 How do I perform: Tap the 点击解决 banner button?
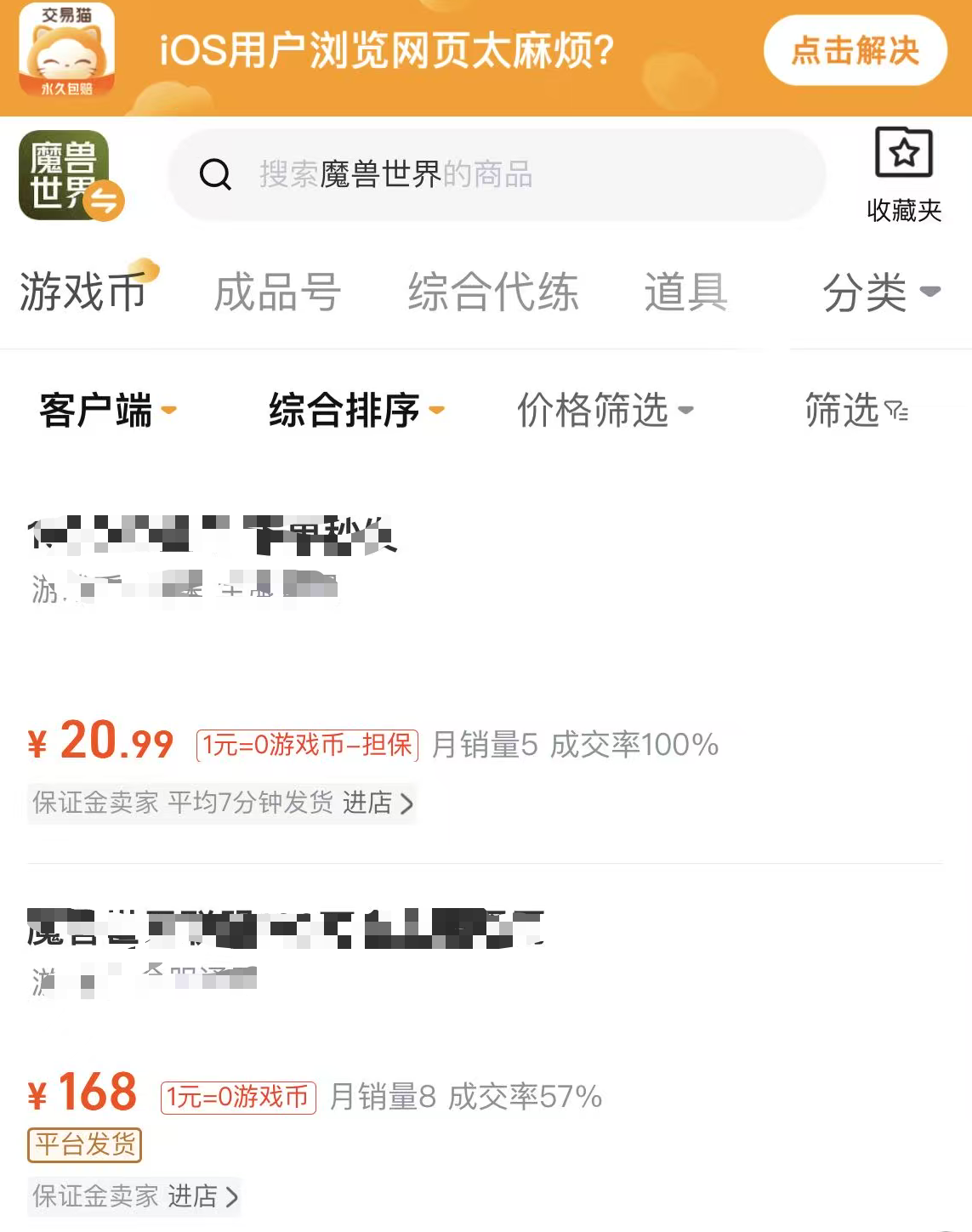[x=855, y=51]
